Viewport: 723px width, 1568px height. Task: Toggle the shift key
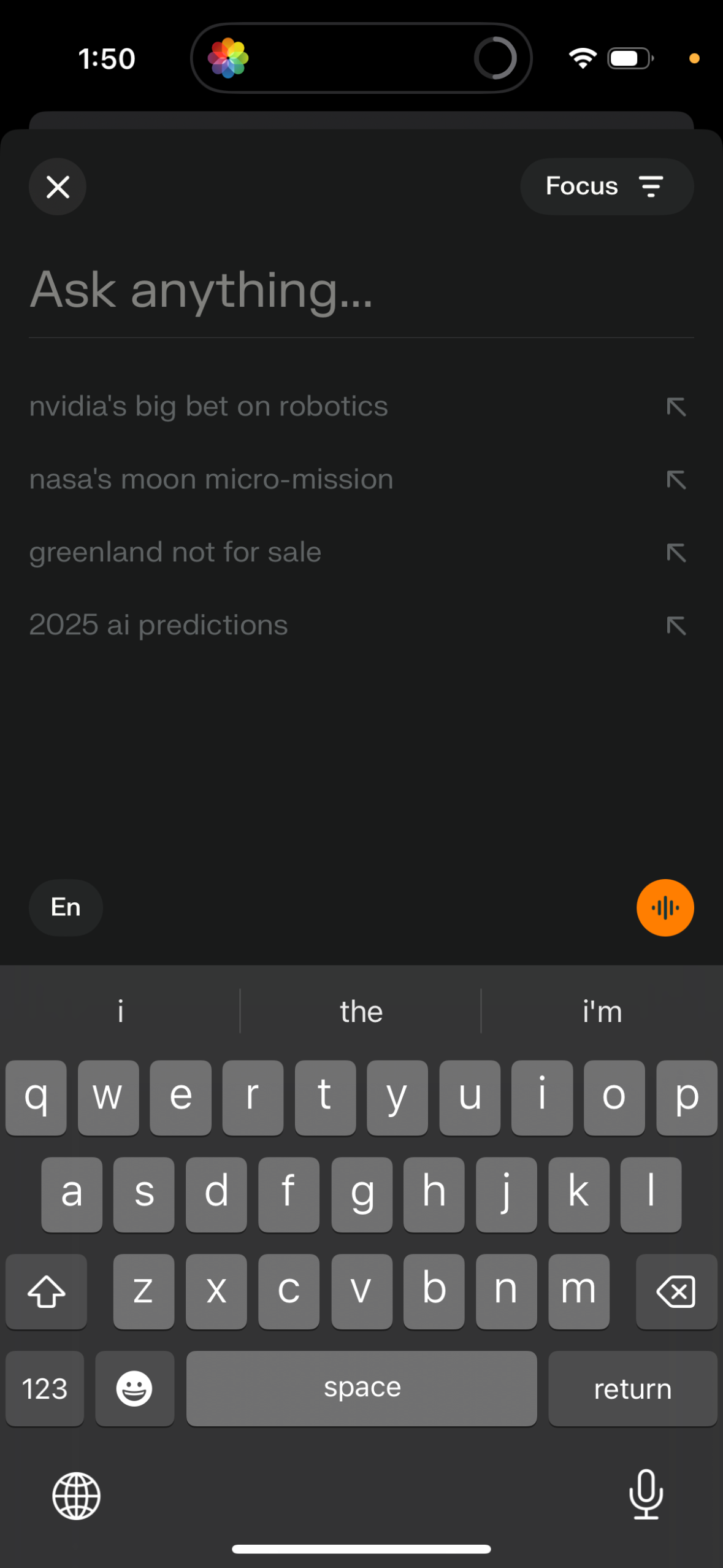click(x=46, y=1292)
